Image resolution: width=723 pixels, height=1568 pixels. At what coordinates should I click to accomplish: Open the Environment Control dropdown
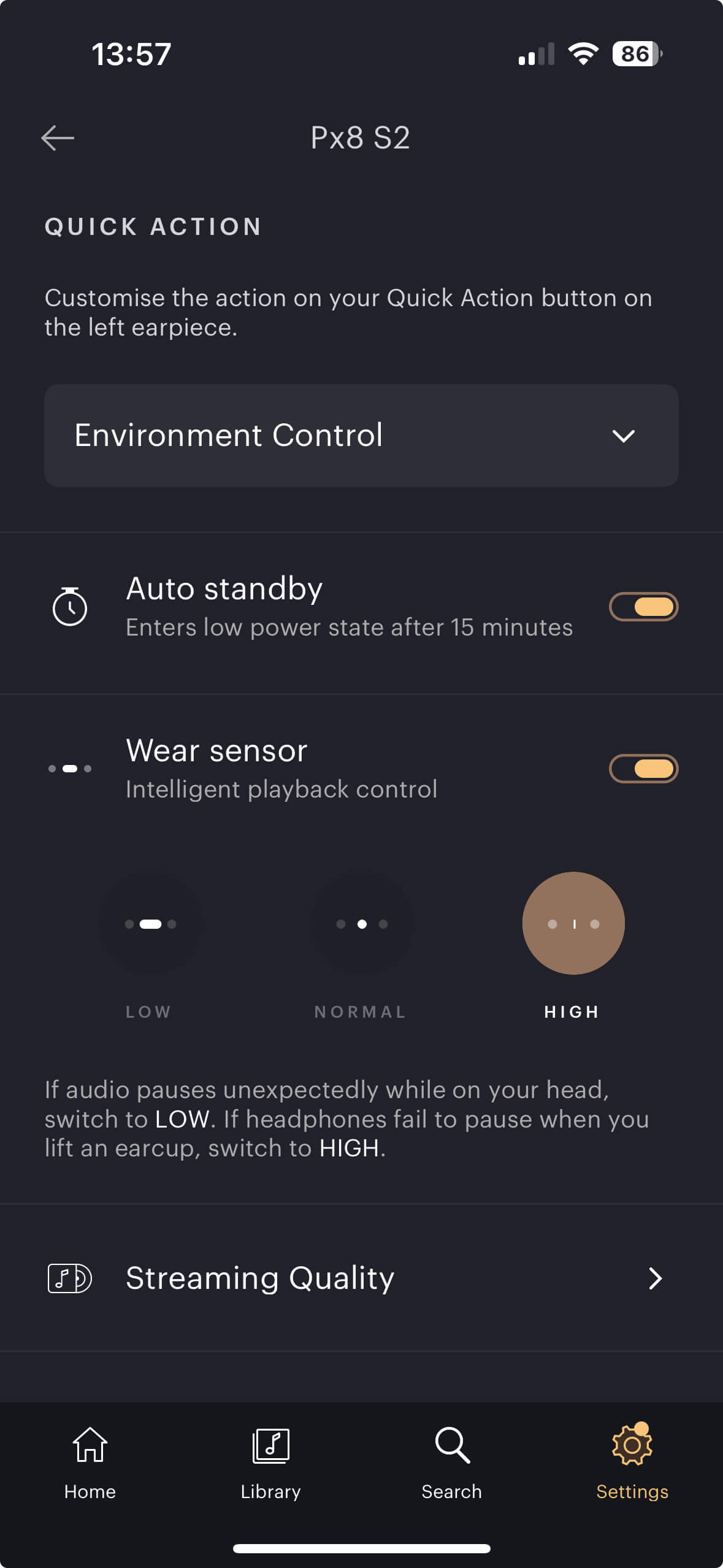(361, 436)
